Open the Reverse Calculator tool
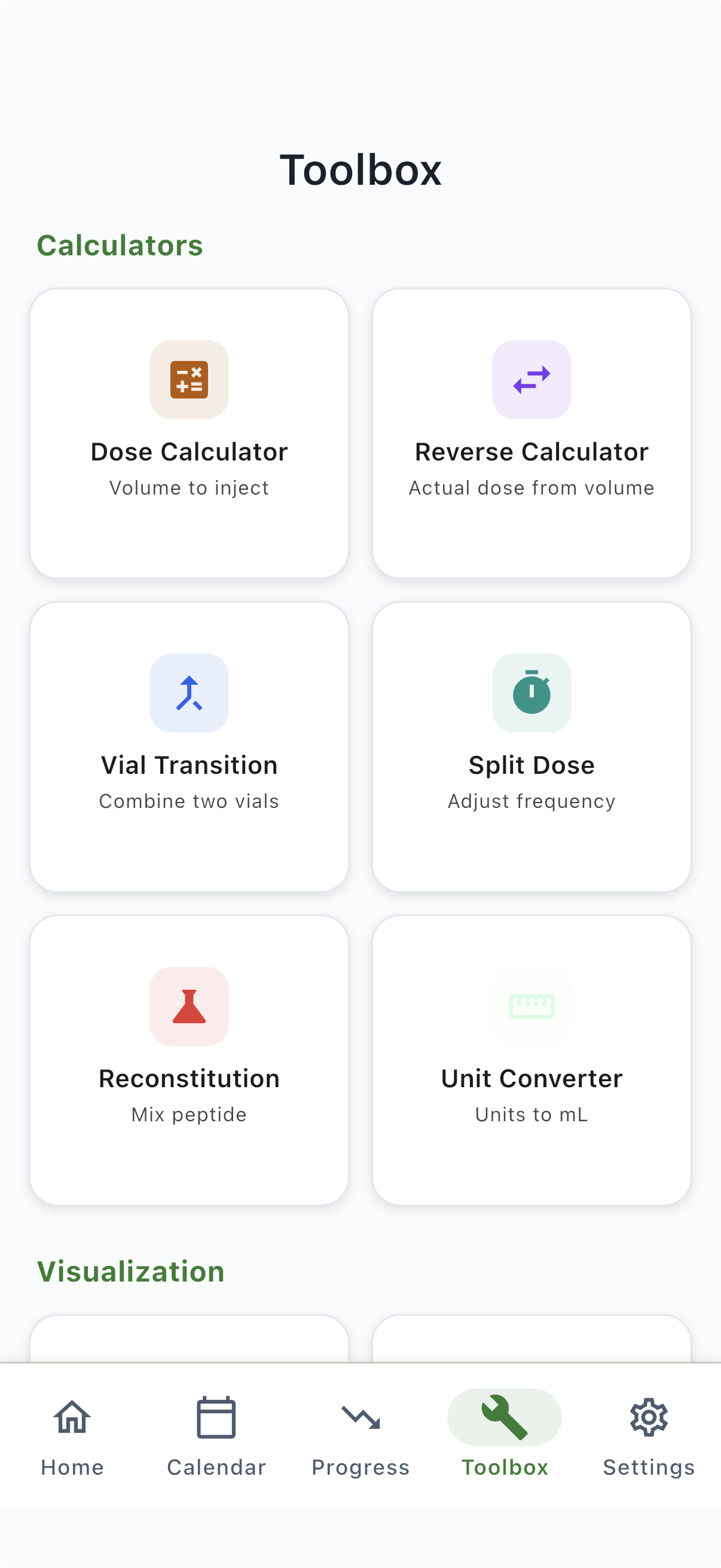The width and height of the screenshot is (721, 1568). click(531, 433)
